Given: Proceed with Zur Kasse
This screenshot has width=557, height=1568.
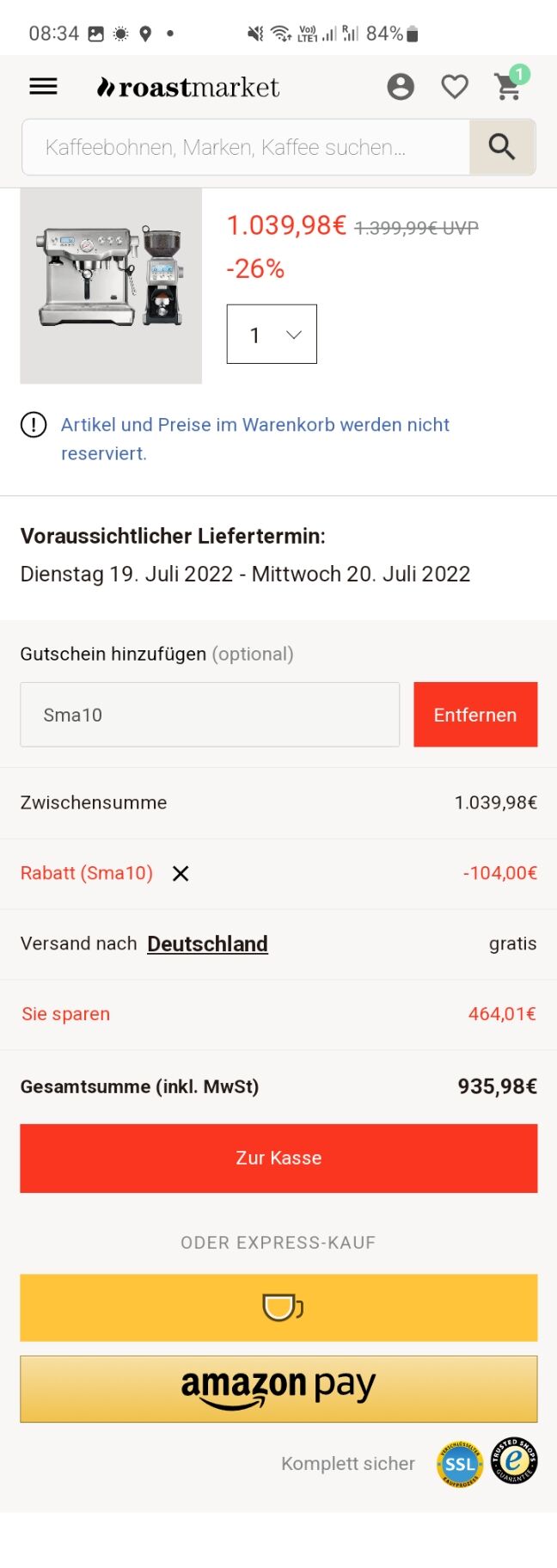Looking at the screenshot, I should click(x=278, y=1158).
